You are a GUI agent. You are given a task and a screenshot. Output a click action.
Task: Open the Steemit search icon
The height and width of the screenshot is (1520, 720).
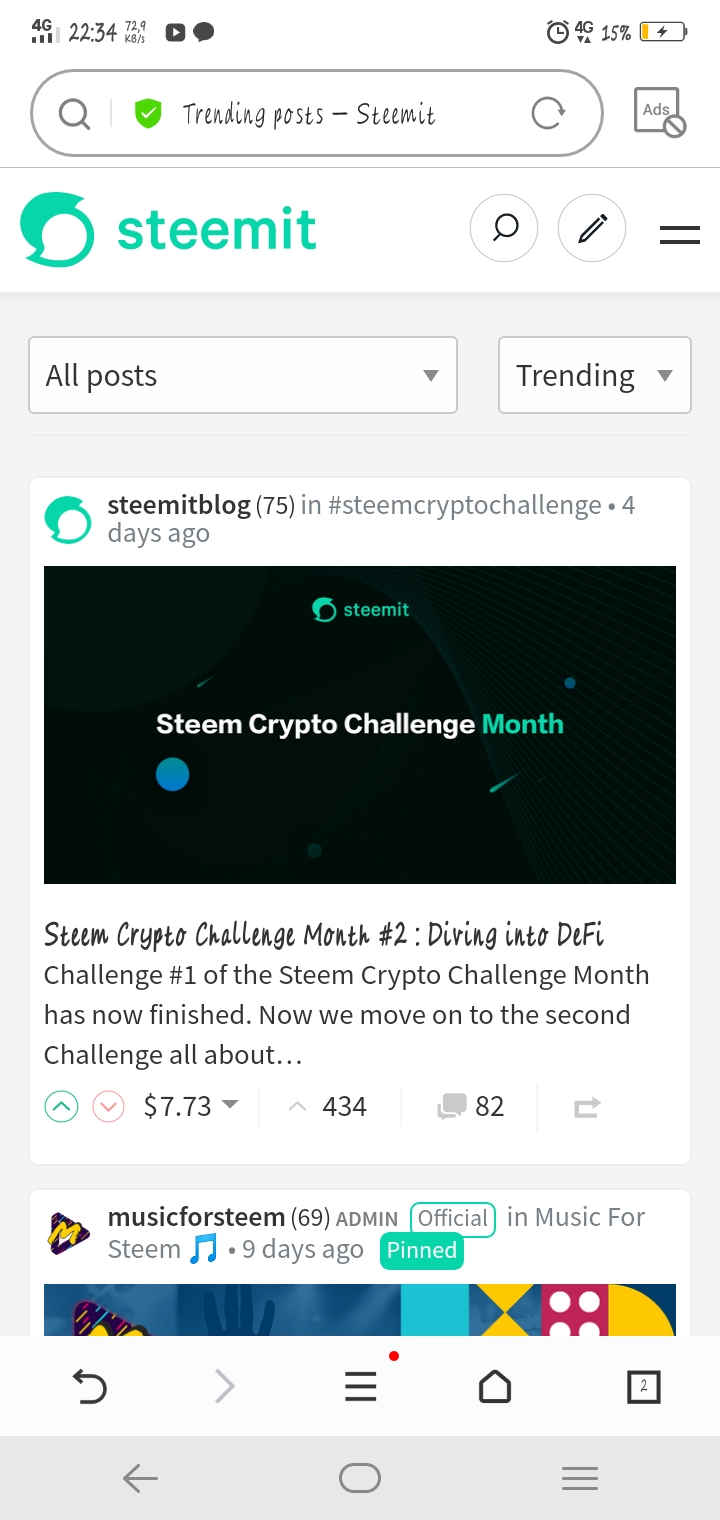pyautogui.click(x=504, y=229)
